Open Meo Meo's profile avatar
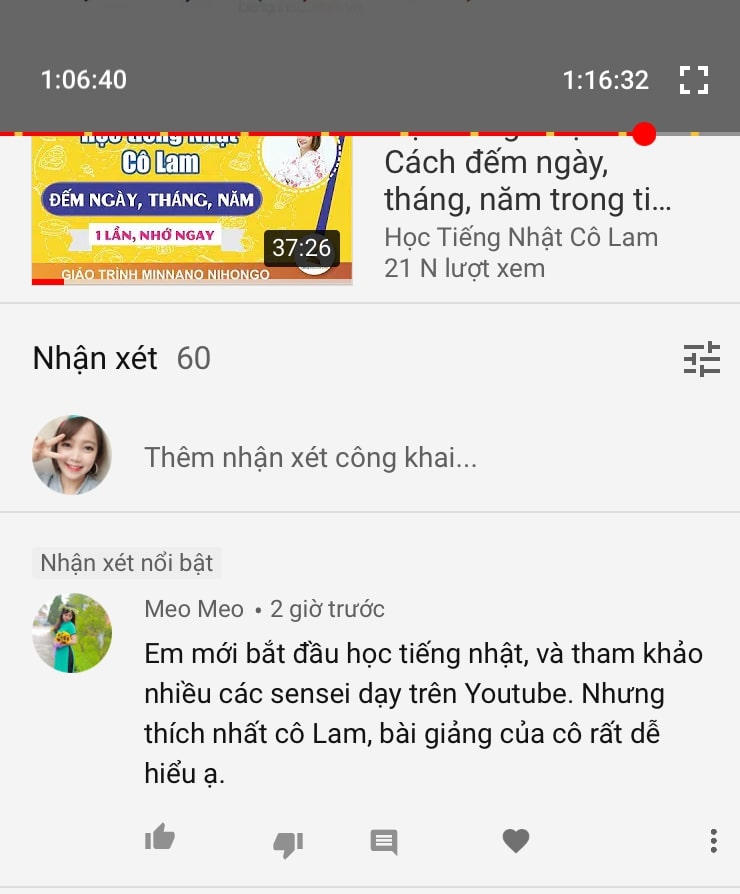Viewport: 740px width, 894px height. [x=72, y=632]
